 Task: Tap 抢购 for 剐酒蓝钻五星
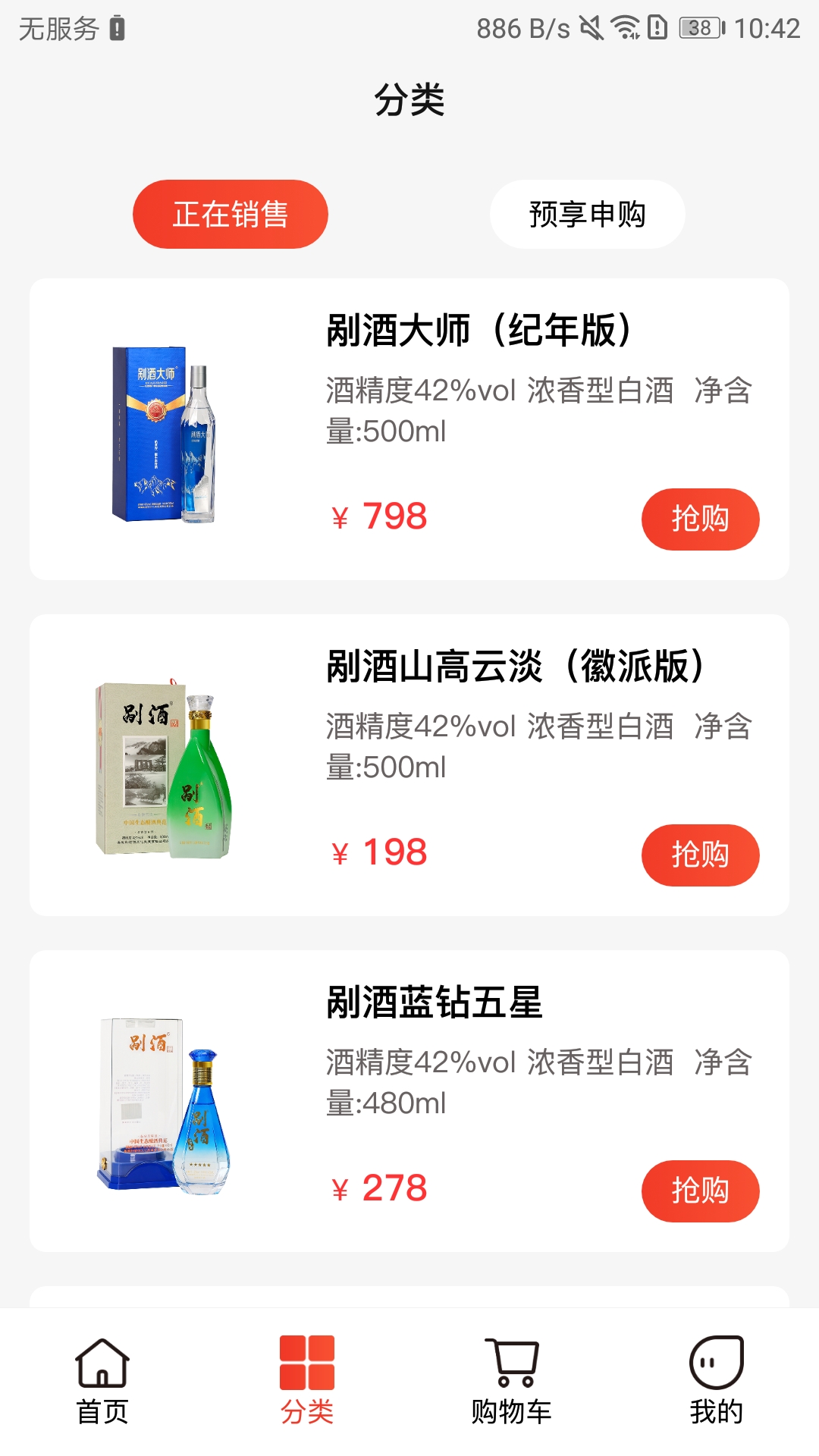pyautogui.click(x=700, y=1191)
